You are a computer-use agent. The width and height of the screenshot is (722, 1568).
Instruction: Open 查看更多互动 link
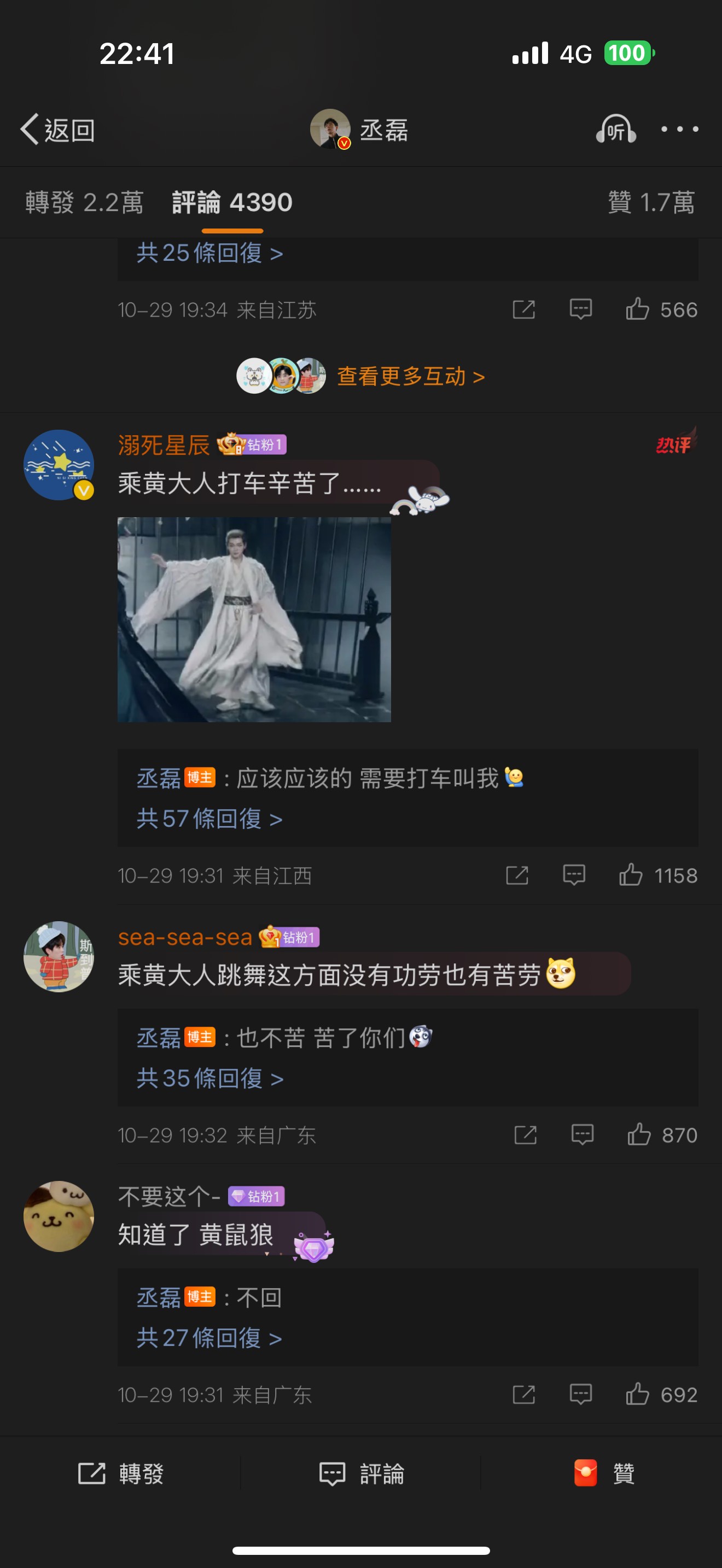[410, 376]
